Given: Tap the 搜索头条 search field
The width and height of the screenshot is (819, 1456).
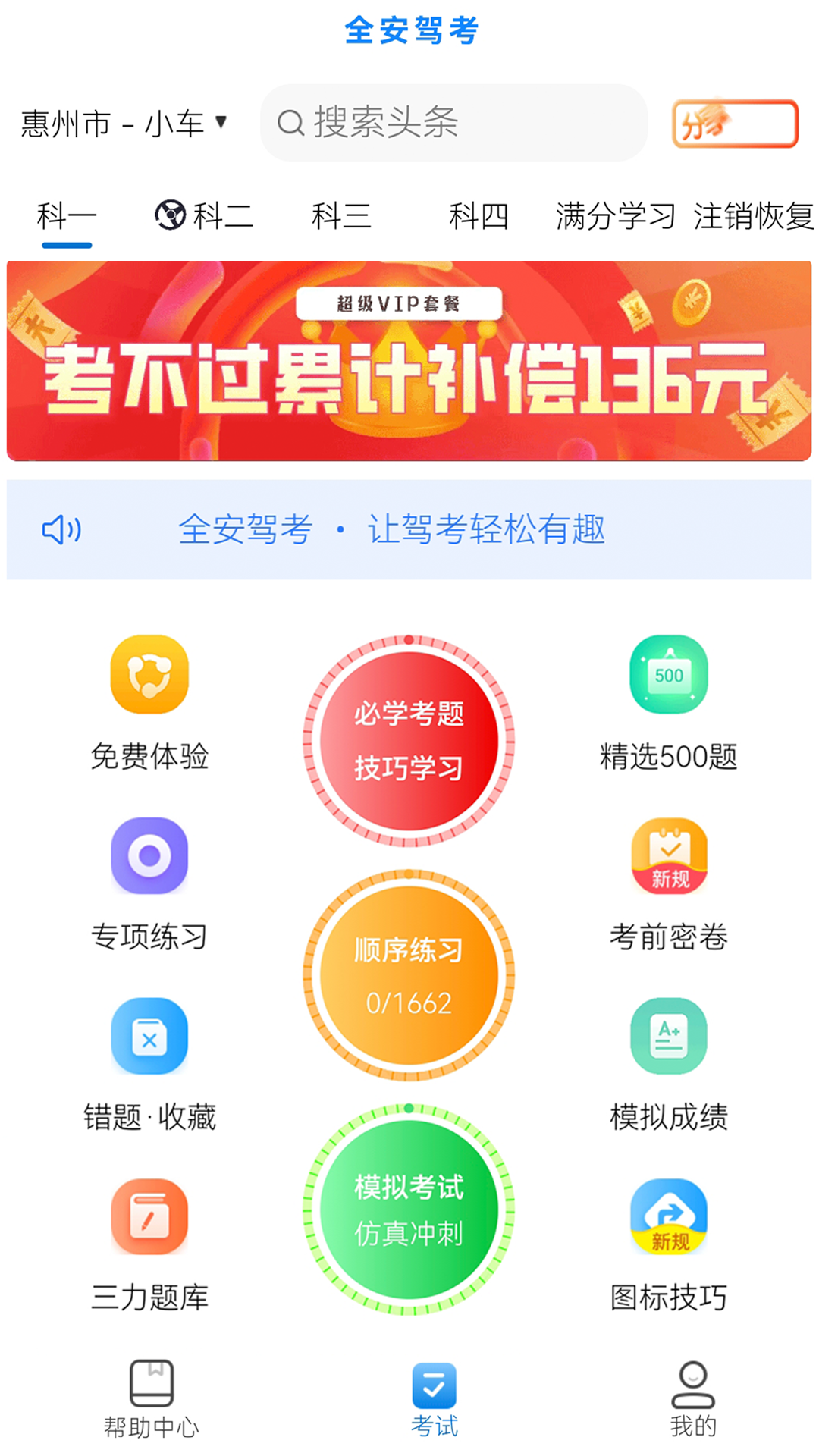Looking at the screenshot, I should (x=453, y=123).
